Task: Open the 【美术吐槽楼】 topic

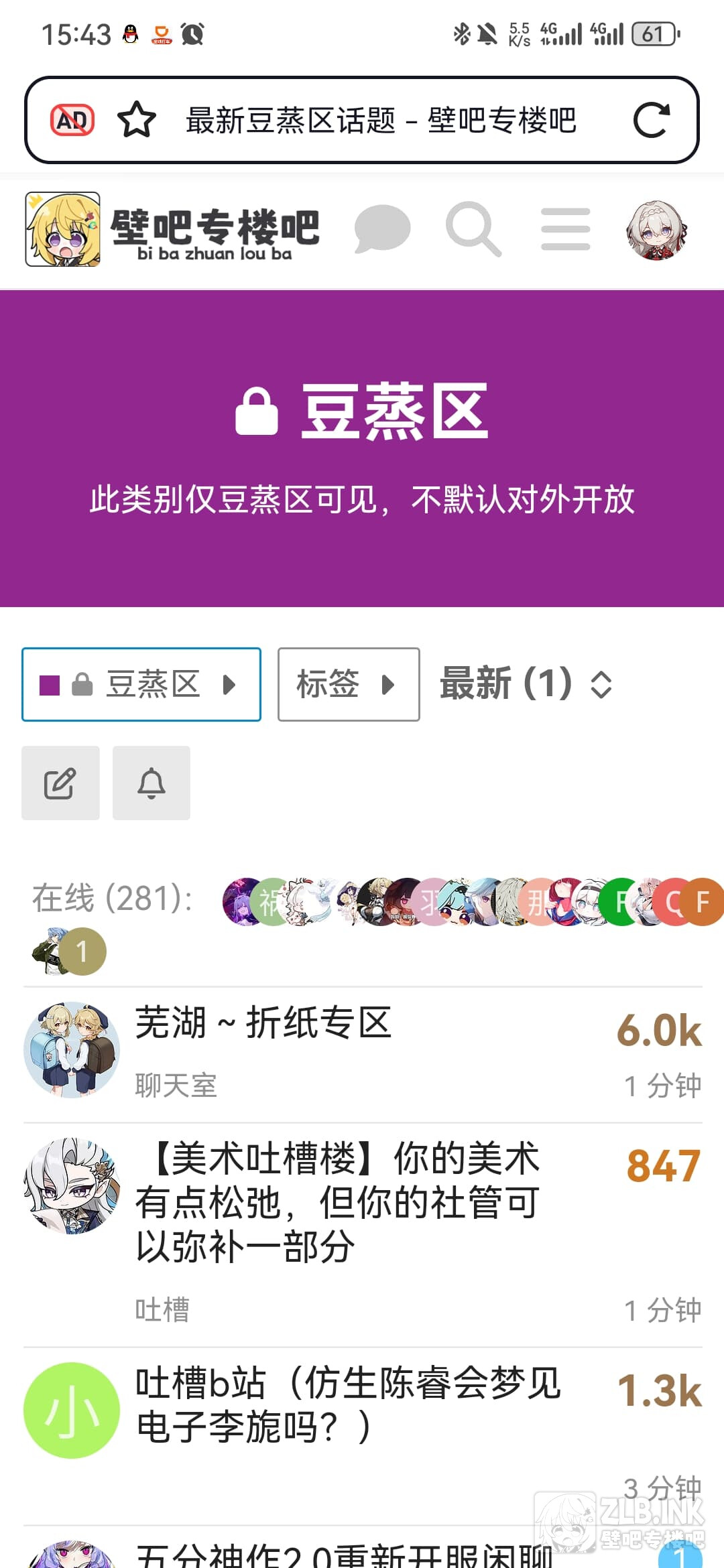Action: [338, 1201]
